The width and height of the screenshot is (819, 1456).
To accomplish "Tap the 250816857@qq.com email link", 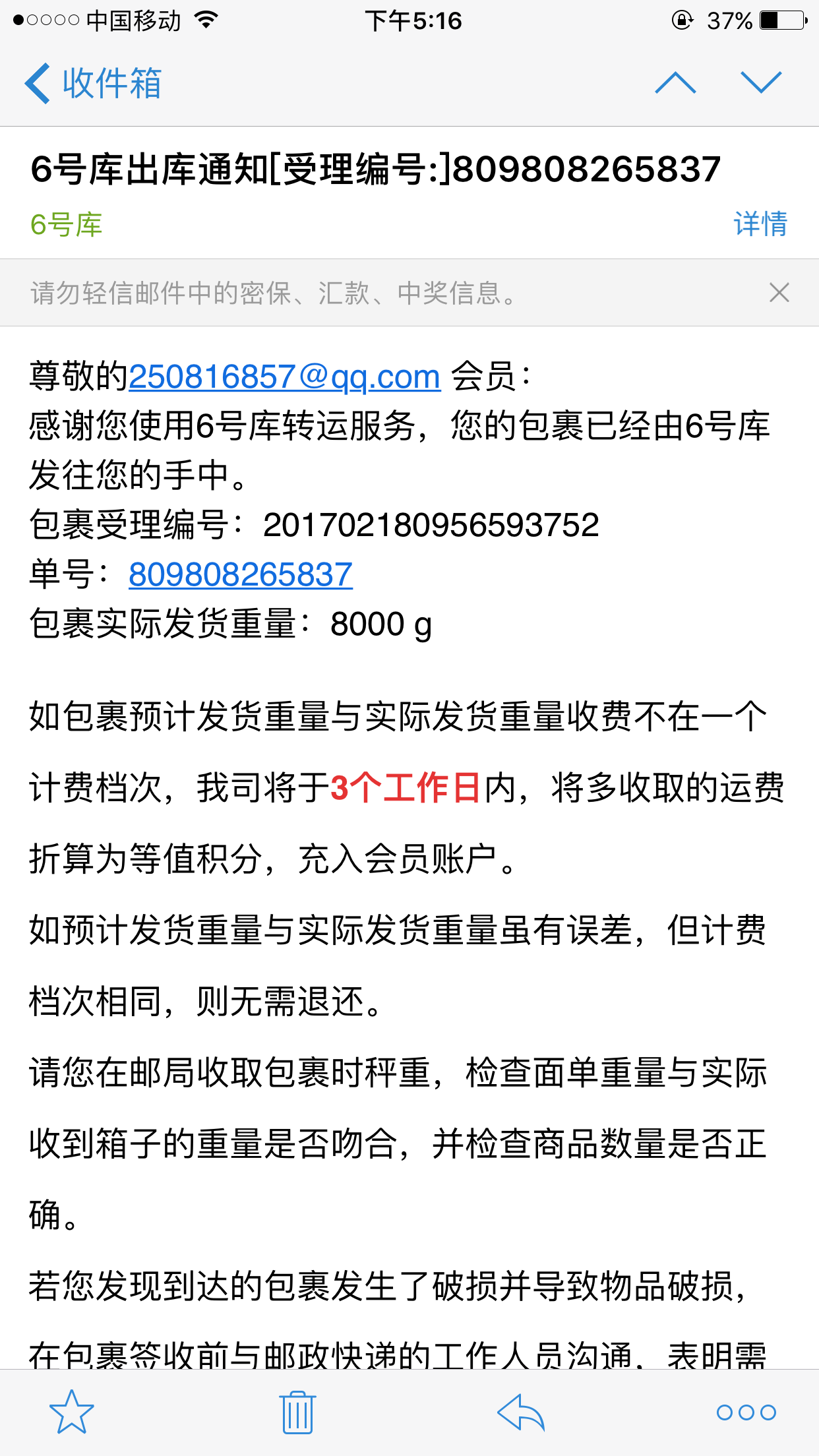I will tap(284, 377).
